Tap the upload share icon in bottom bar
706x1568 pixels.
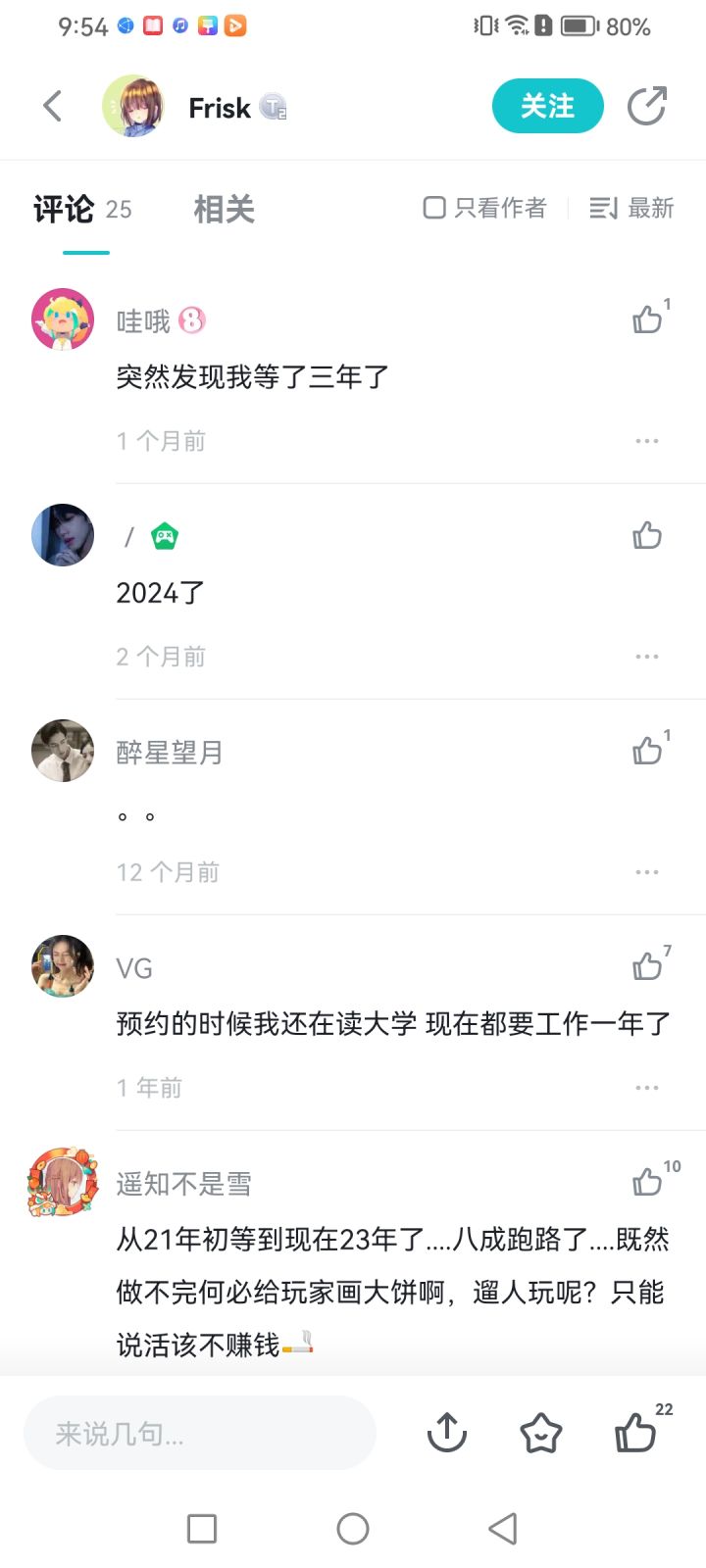(x=447, y=1433)
